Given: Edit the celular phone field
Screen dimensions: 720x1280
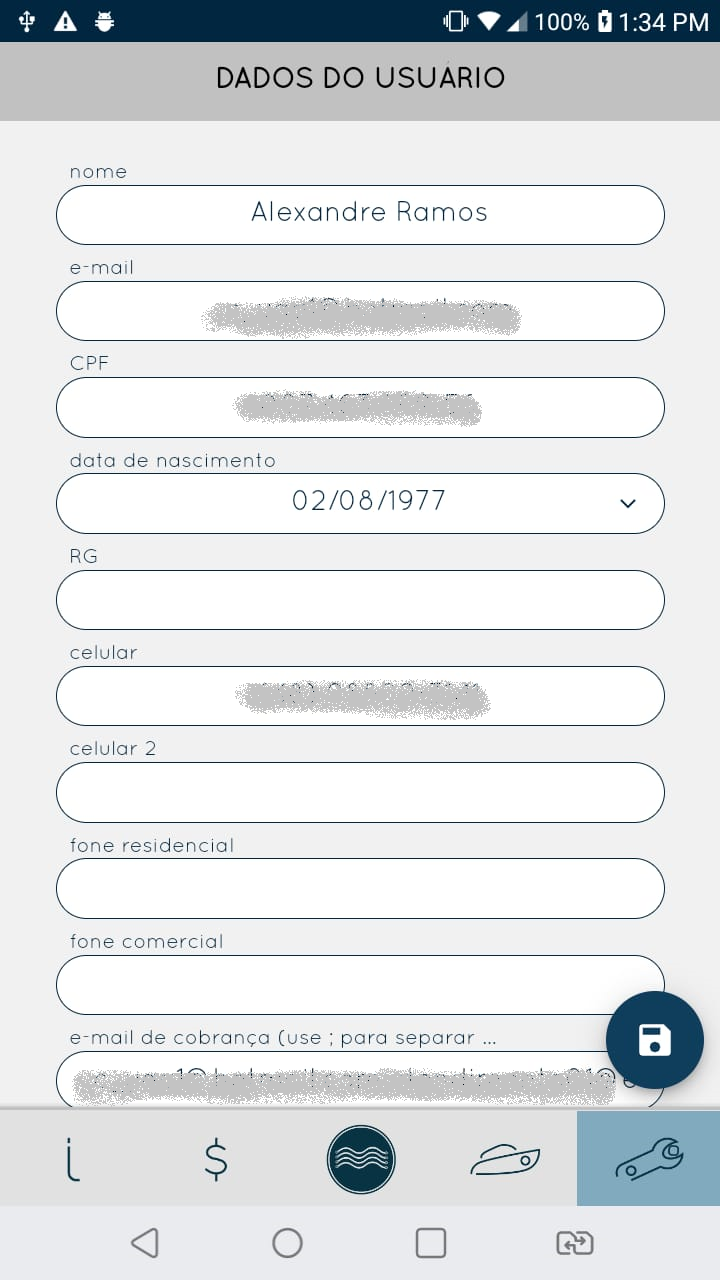Looking at the screenshot, I should tap(360, 696).
